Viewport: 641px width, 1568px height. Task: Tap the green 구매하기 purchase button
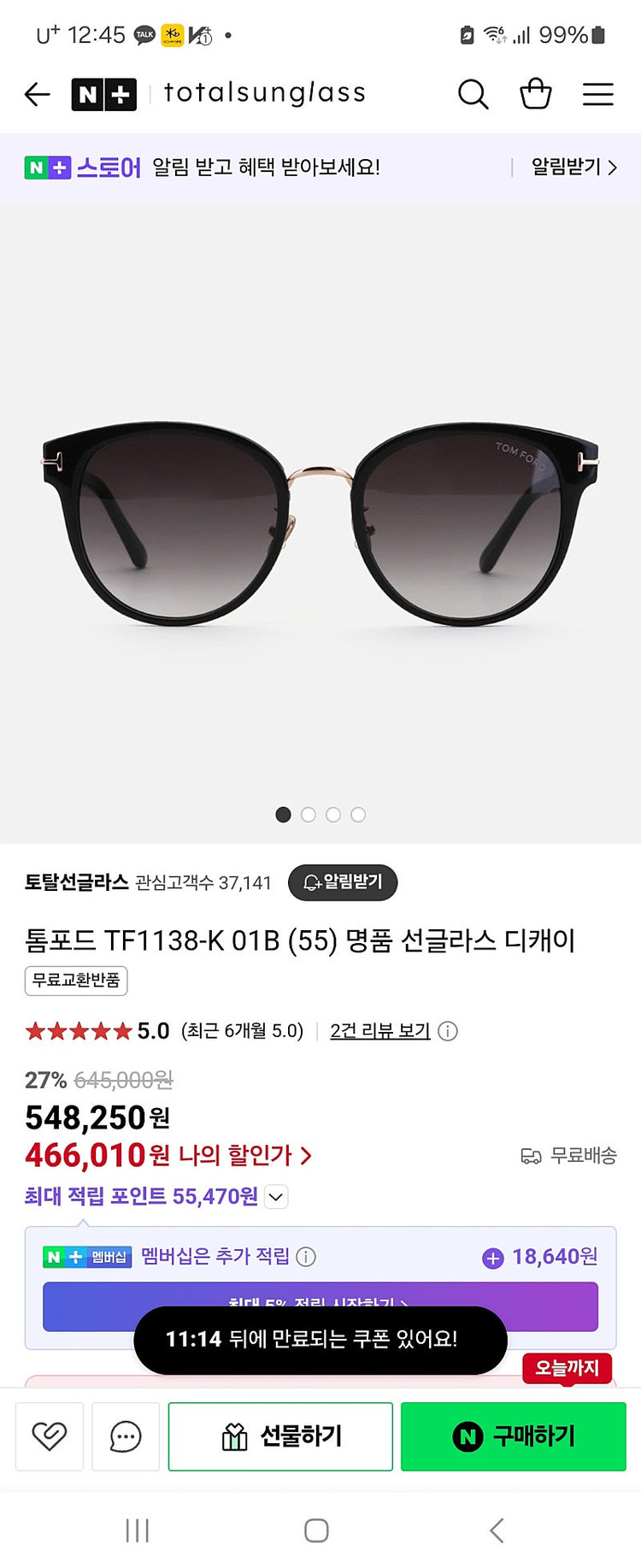(x=513, y=1436)
